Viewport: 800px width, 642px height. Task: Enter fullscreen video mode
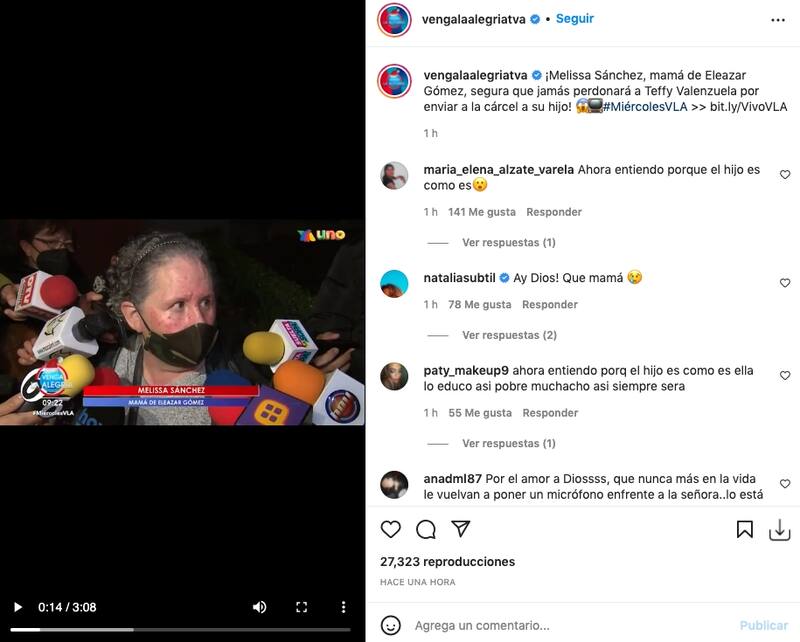(302, 607)
